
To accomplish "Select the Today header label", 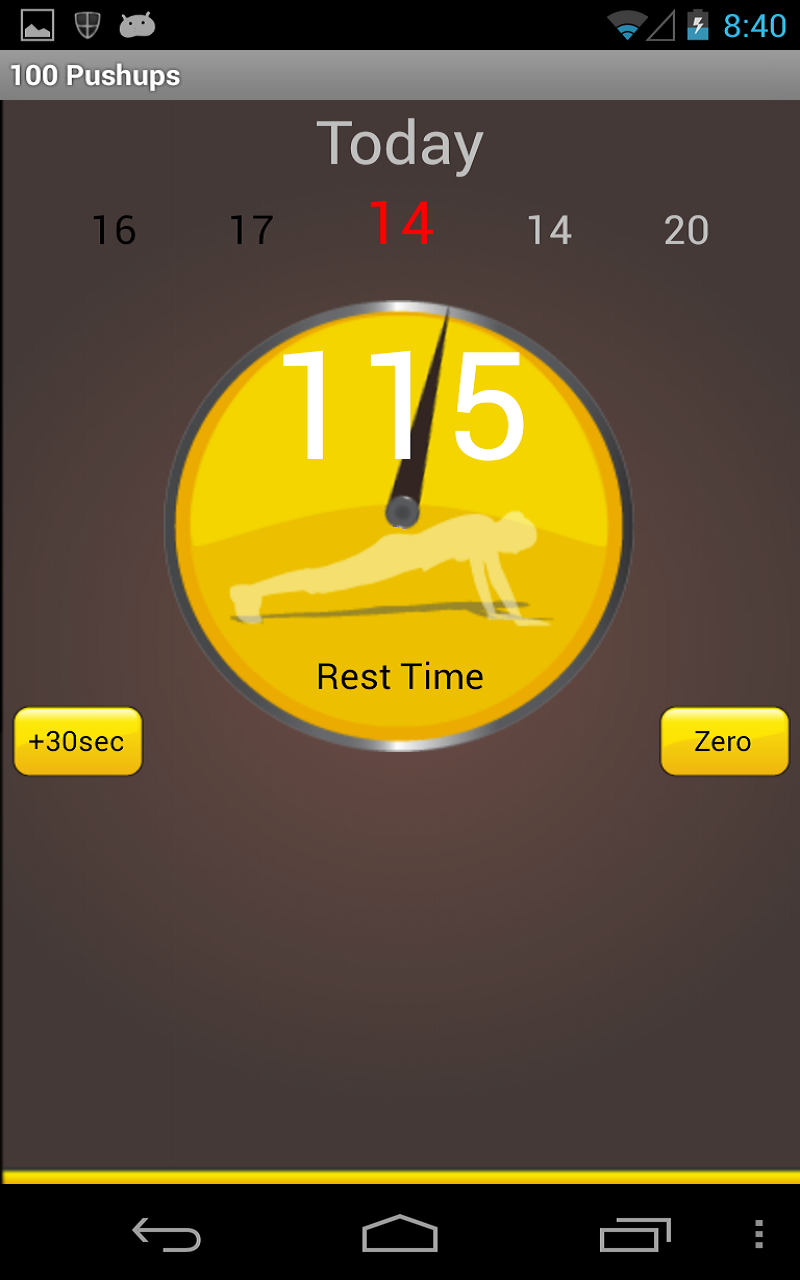I will 400,143.
